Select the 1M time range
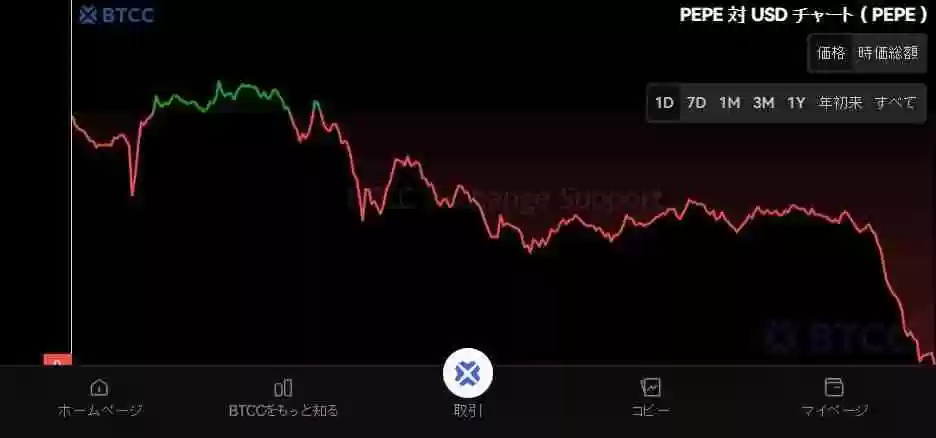 click(x=729, y=102)
